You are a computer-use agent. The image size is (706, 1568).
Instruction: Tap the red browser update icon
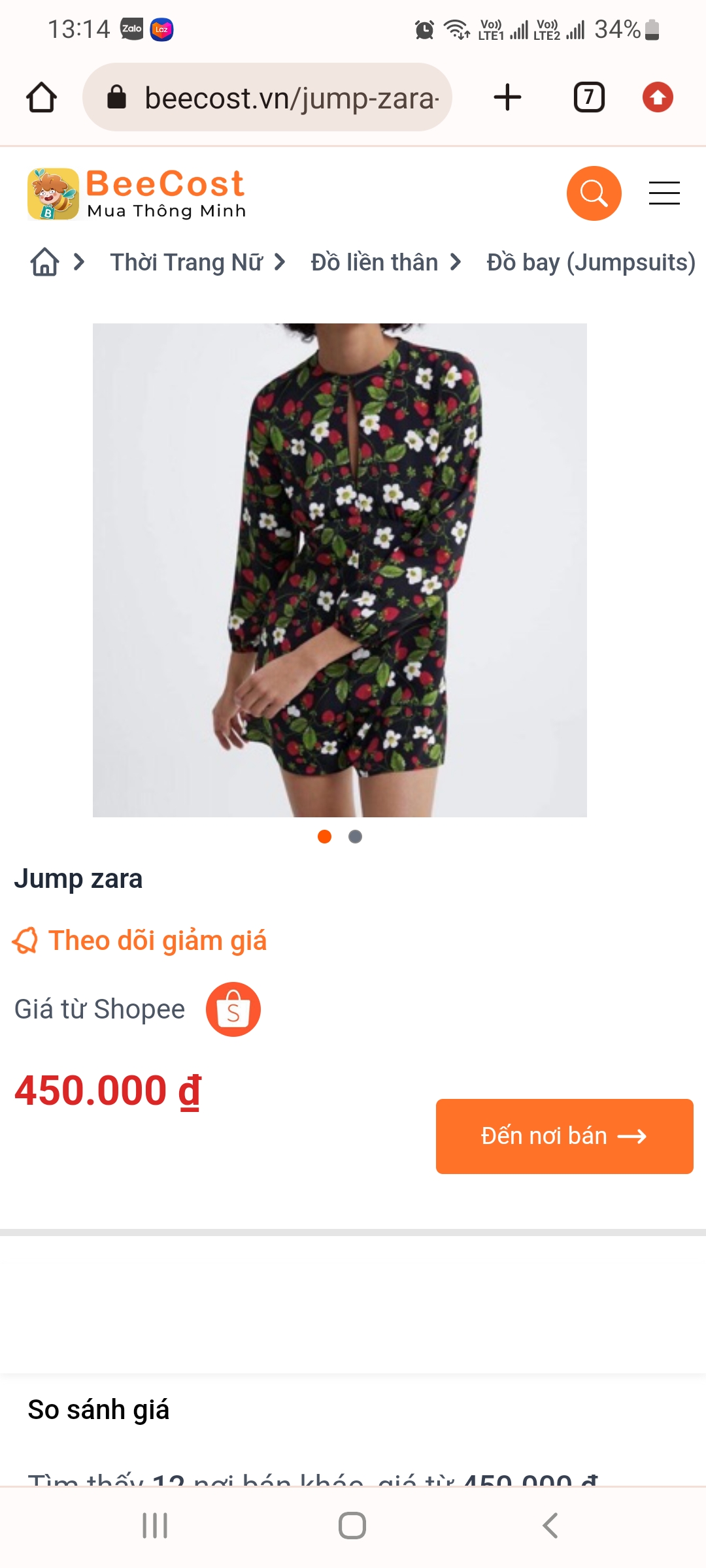(x=658, y=97)
